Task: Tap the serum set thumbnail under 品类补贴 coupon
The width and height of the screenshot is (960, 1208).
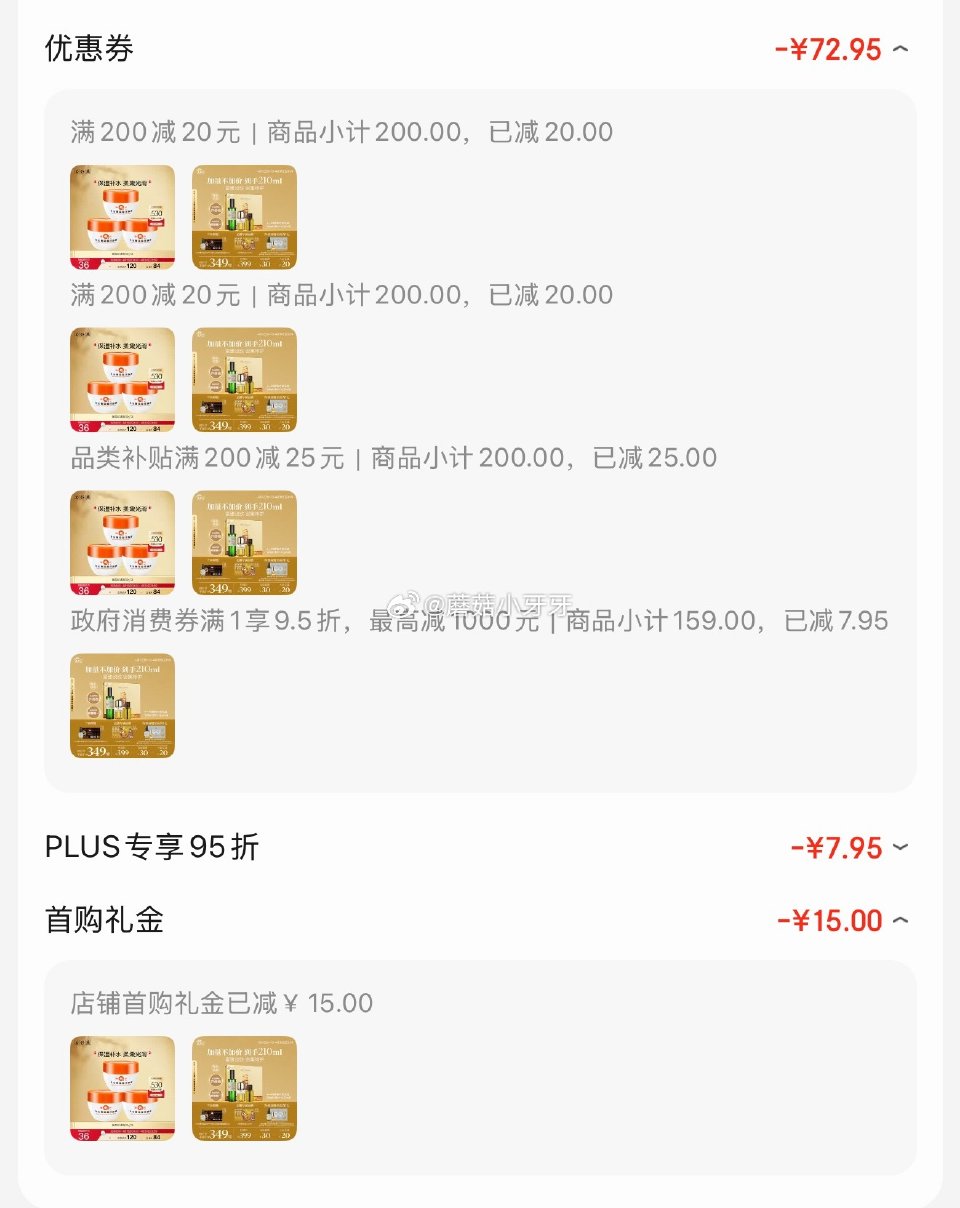Action: 244,542
